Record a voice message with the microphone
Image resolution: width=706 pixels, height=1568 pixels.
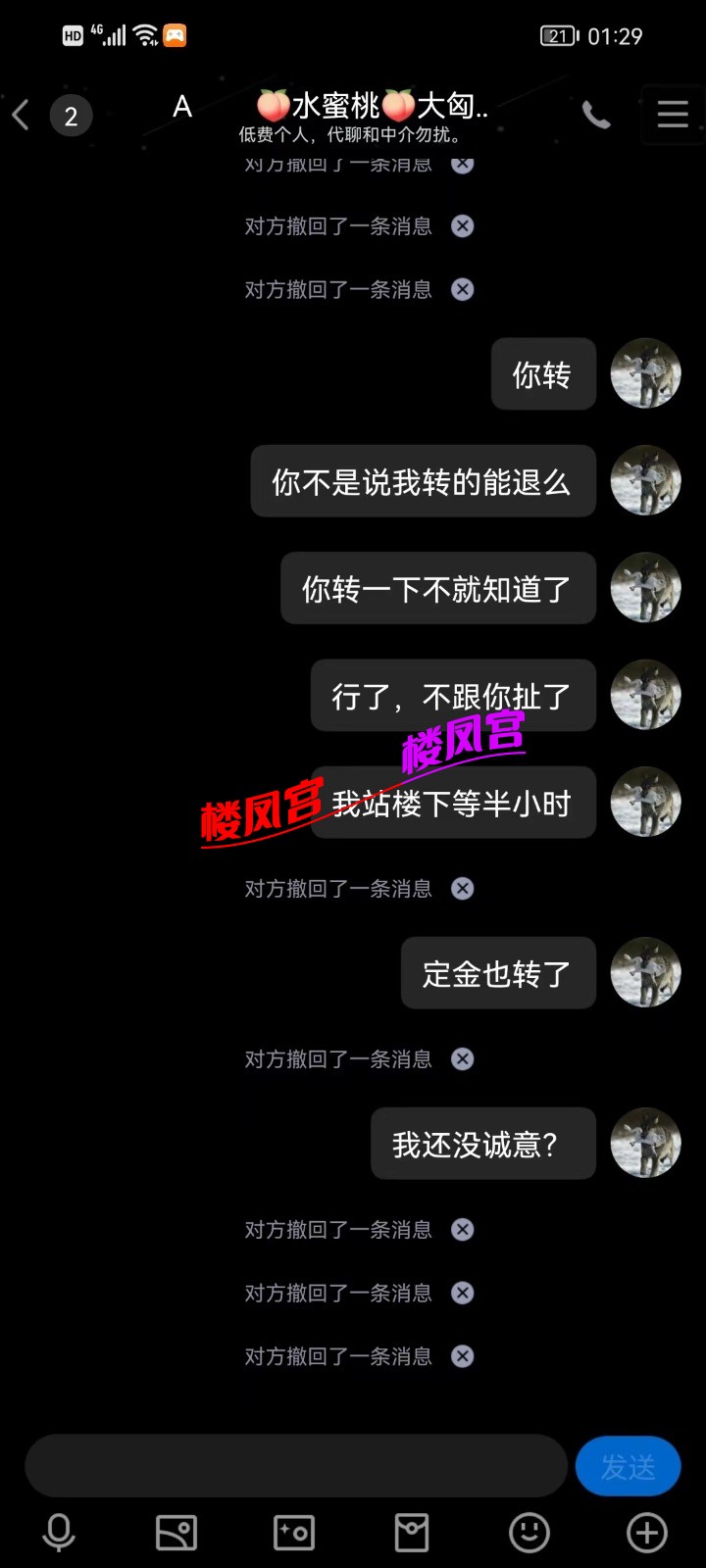(x=59, y=1533)
